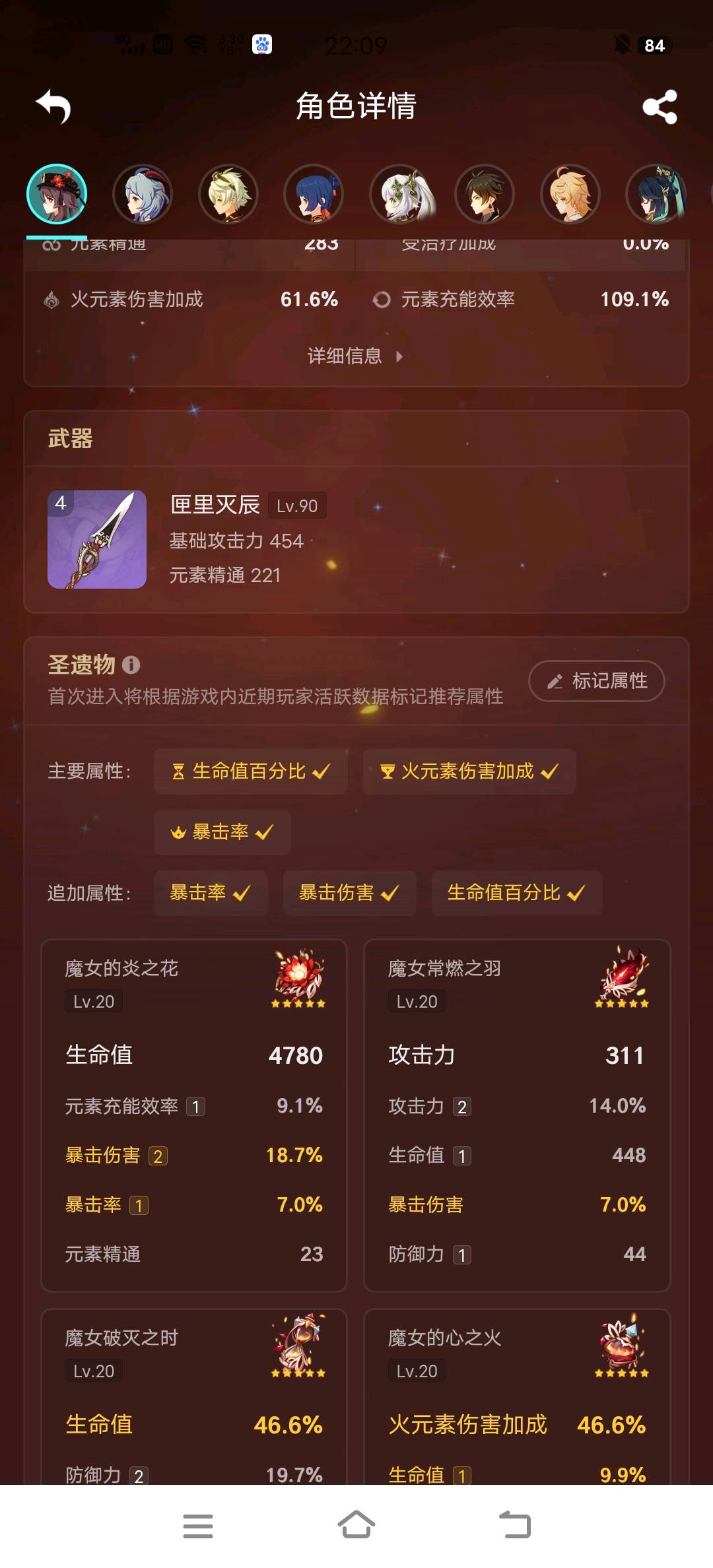Toggle the 火元素伤害加成 main stat chip
713x1568 pixels.
click(x=469, y=771)
